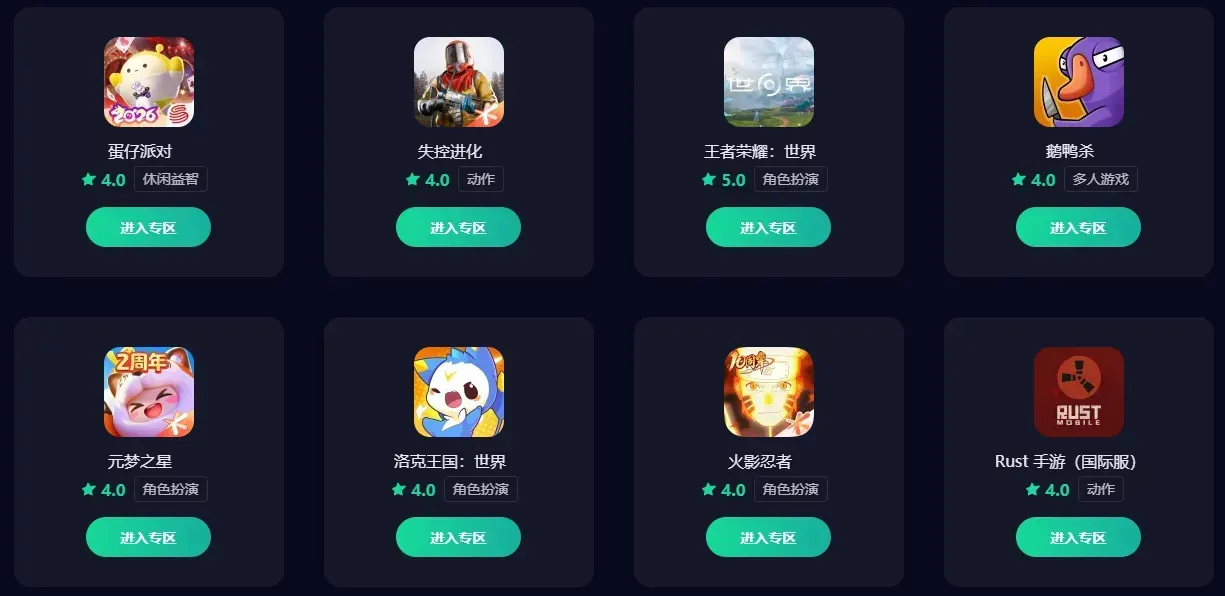The width and height of the screenshot is (1225, 596).
Task: Tap the 王者荣耀：世界 game icon
Action: 769,82
